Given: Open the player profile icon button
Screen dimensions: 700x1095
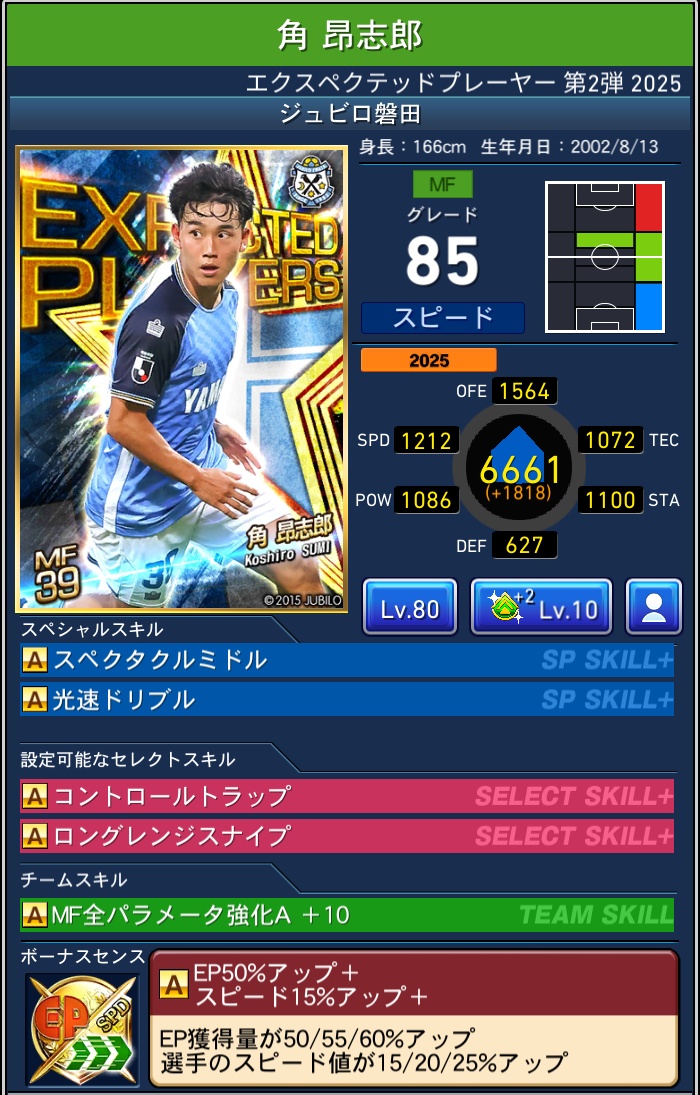Looking at the screenshot, I should click(653, 607).
